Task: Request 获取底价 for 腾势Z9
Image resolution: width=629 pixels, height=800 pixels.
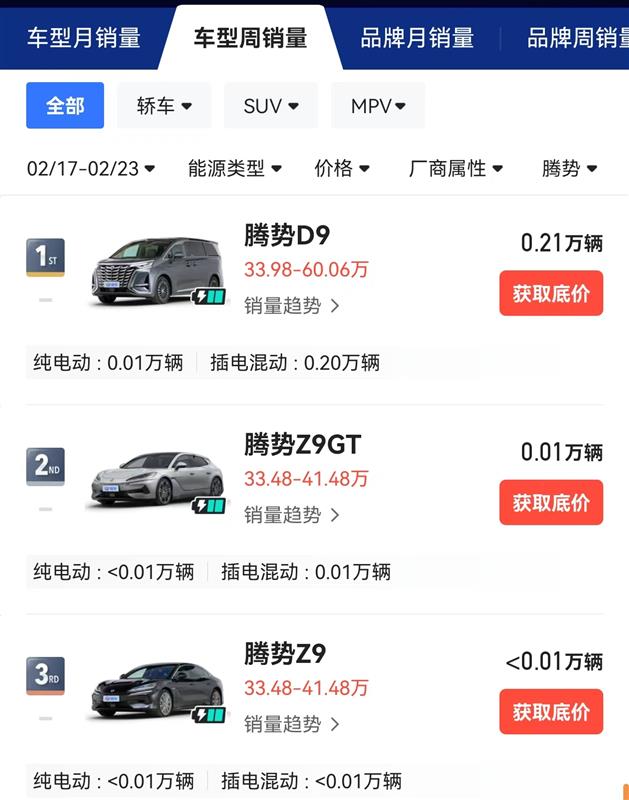Action: (x=551, y=711)
